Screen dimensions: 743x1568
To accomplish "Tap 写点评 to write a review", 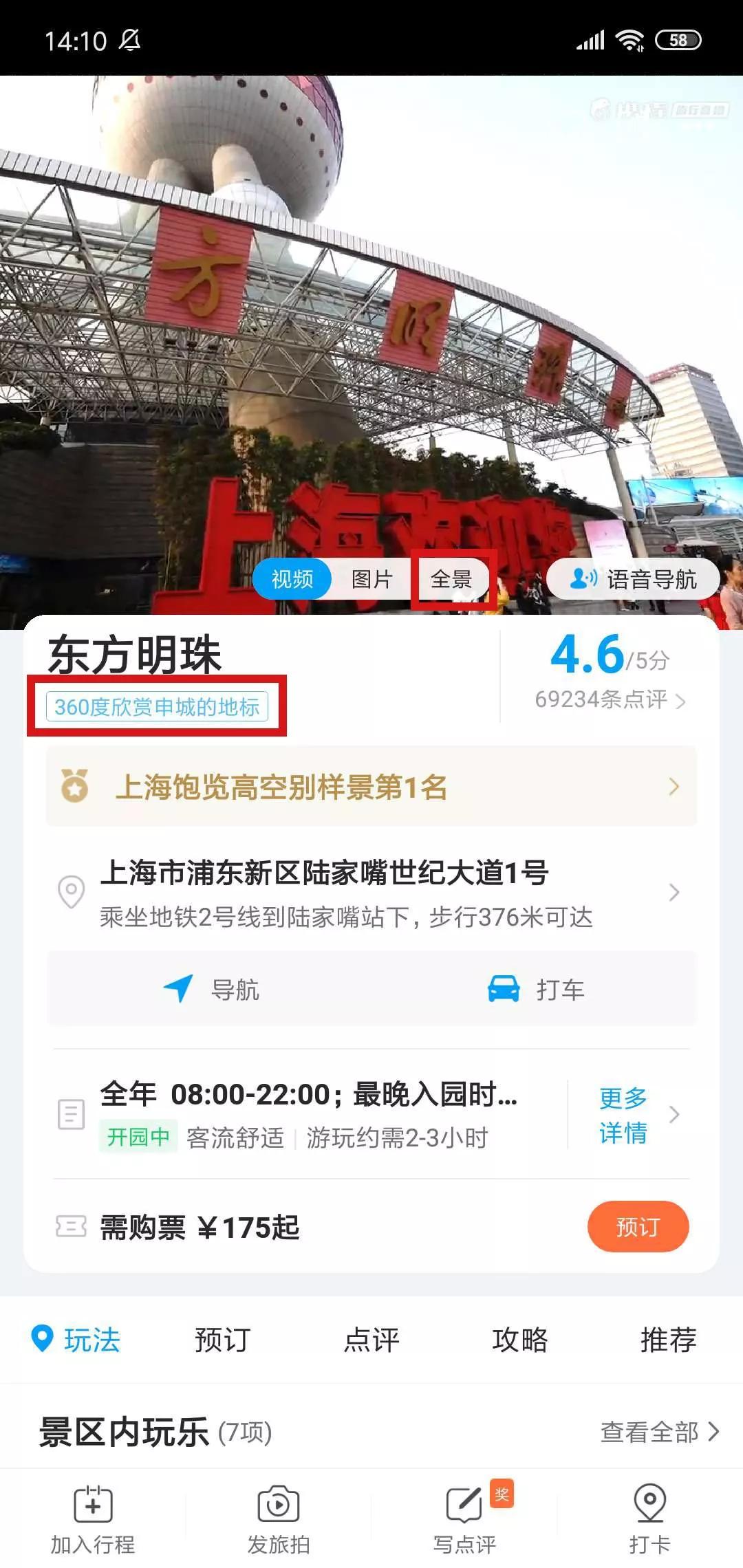I will tap(464, 1518).
